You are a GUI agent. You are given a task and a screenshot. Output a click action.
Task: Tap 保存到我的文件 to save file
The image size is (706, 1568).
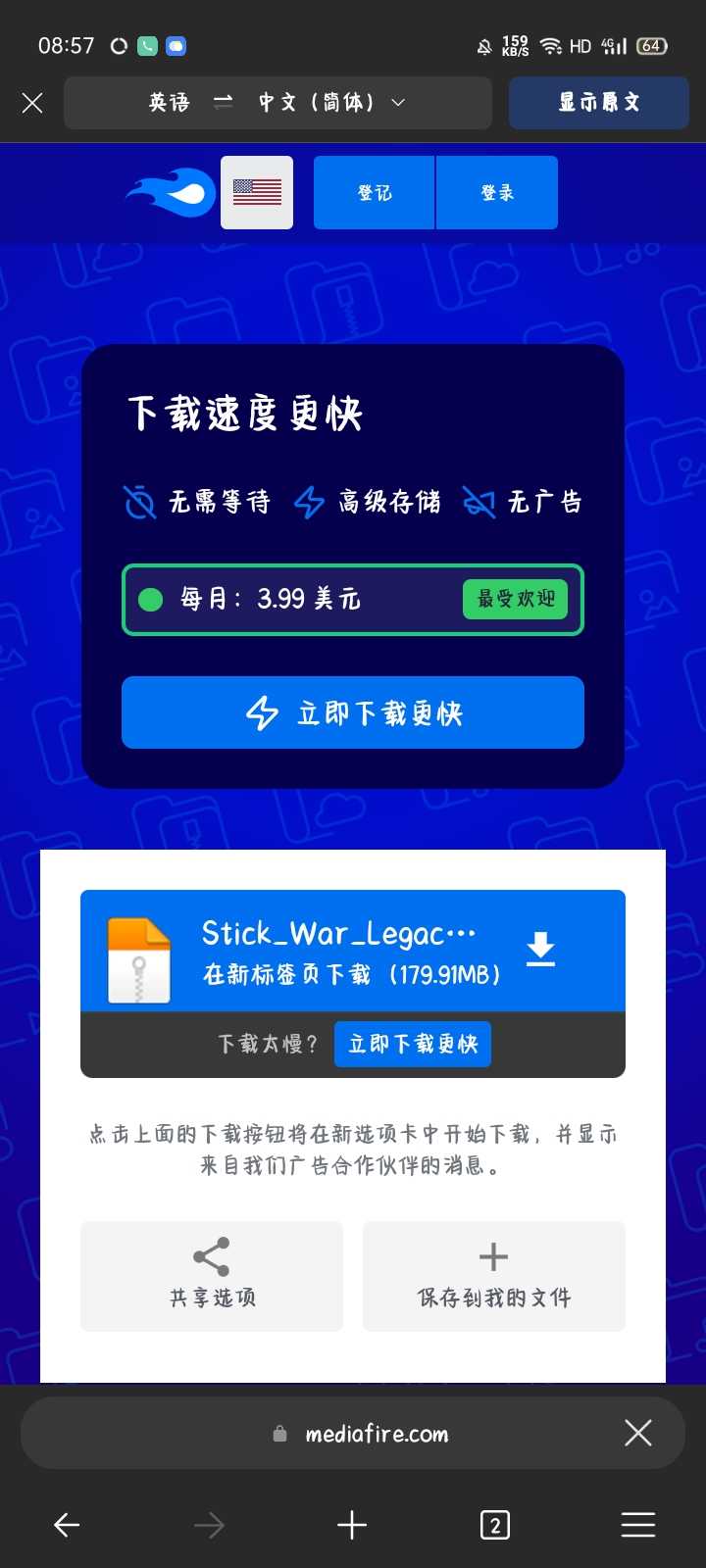click(493, 1275)
